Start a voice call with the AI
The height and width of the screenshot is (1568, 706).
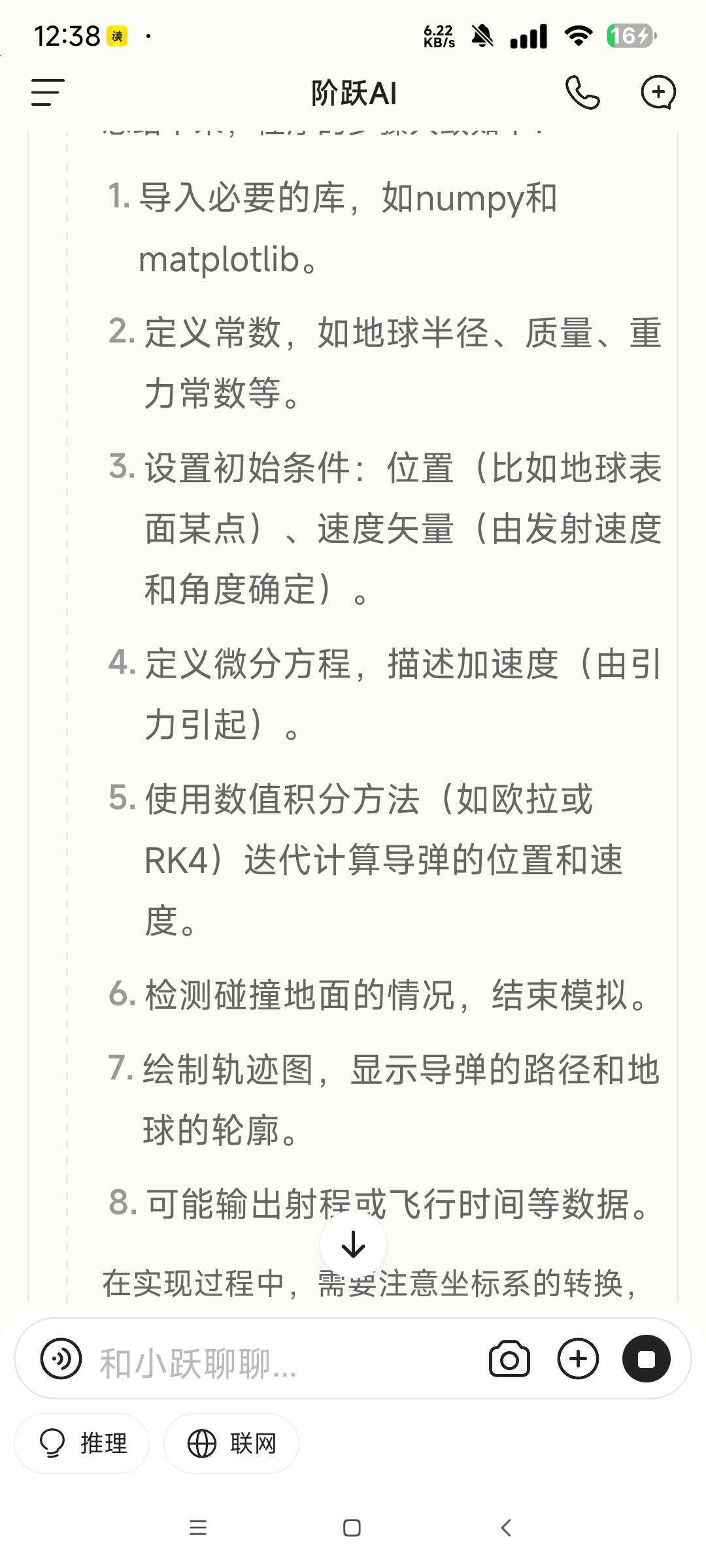(x=582, y=92)
